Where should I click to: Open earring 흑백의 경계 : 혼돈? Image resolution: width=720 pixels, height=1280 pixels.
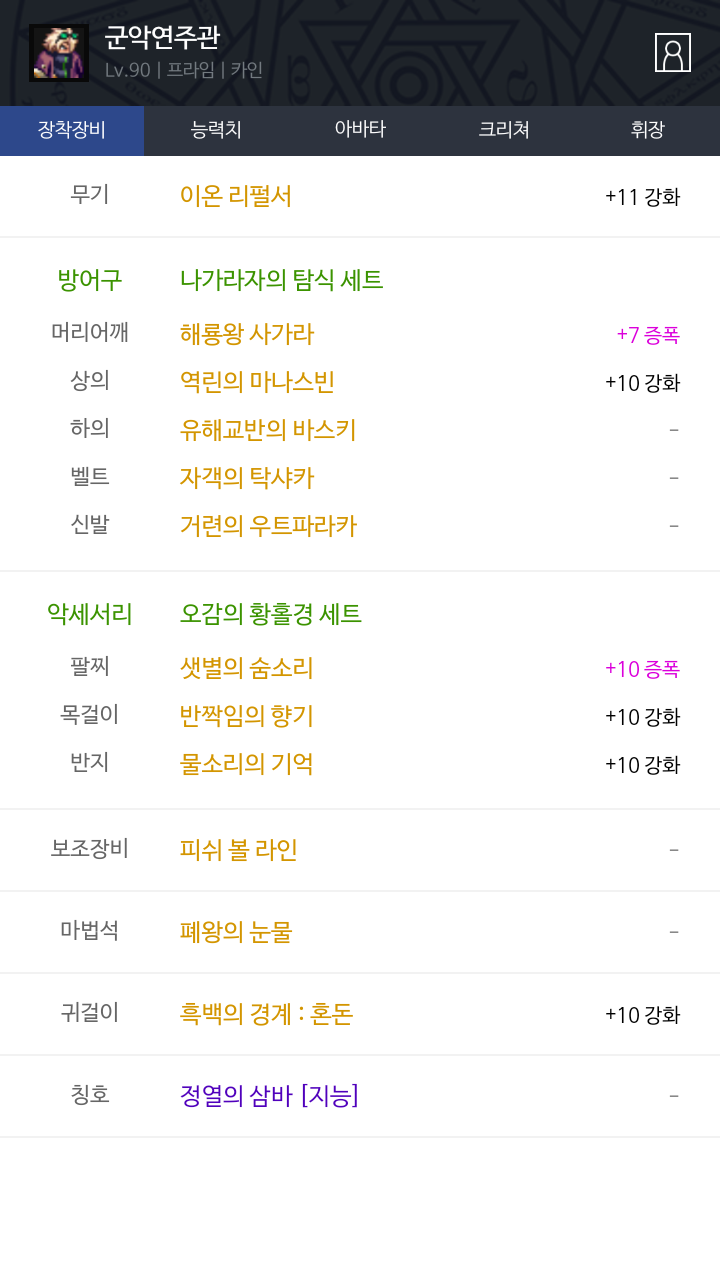click(267, 1014)
